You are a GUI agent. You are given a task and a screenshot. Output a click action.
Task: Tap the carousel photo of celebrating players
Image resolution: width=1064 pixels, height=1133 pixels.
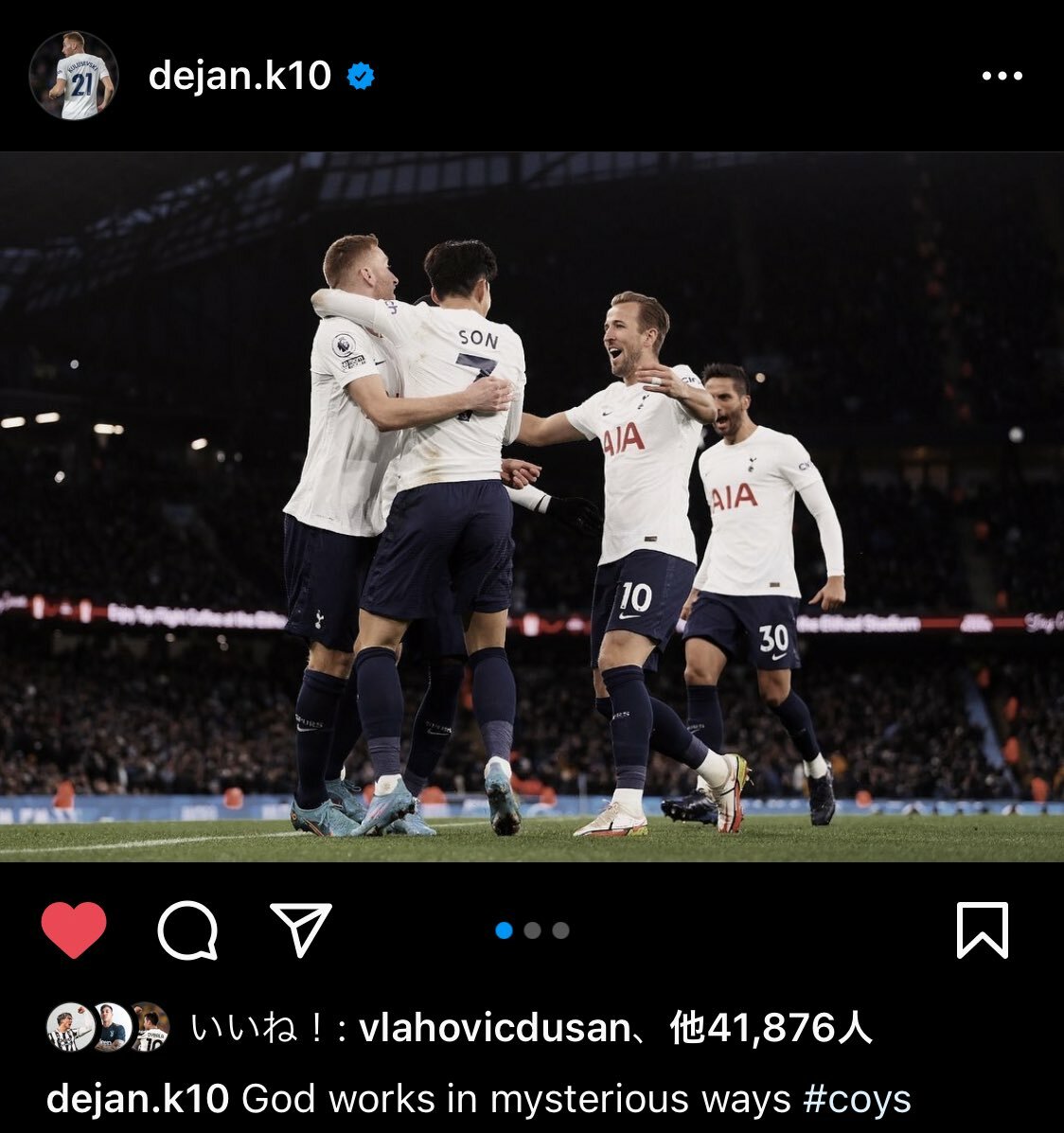[x=532, y=507]
